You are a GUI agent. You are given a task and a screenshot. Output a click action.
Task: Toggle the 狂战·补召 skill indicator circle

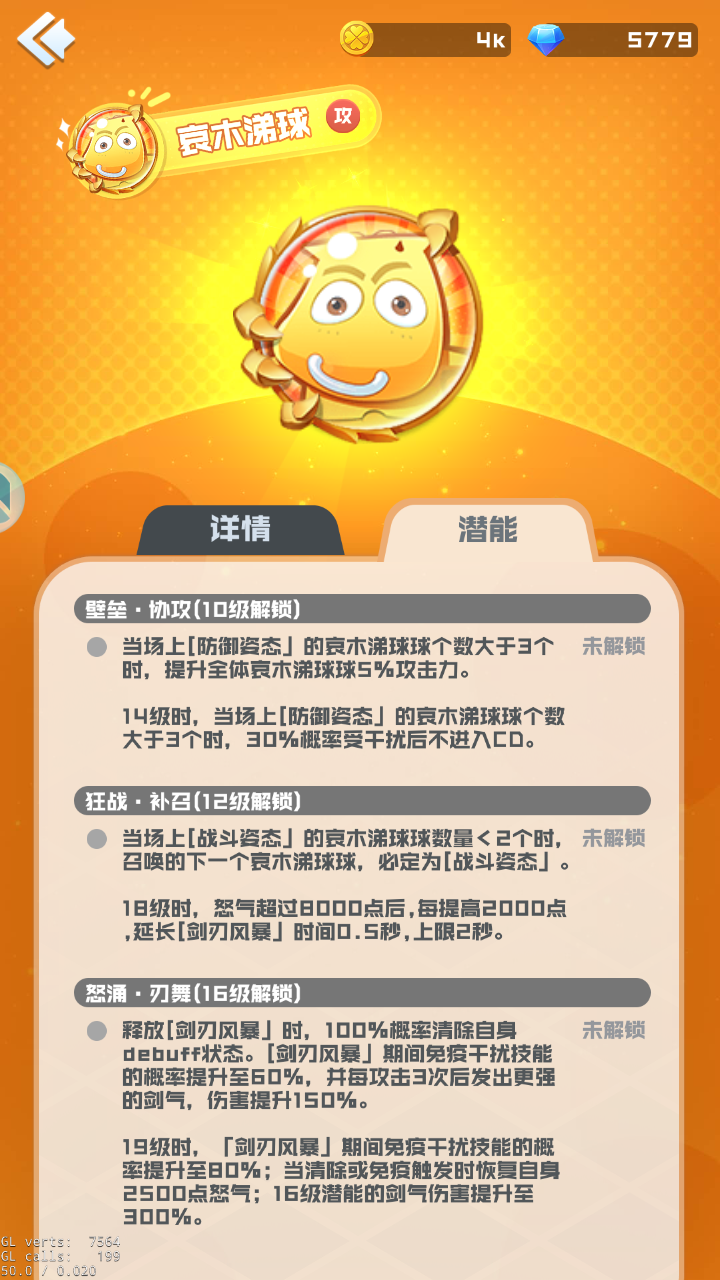point(96,838)
